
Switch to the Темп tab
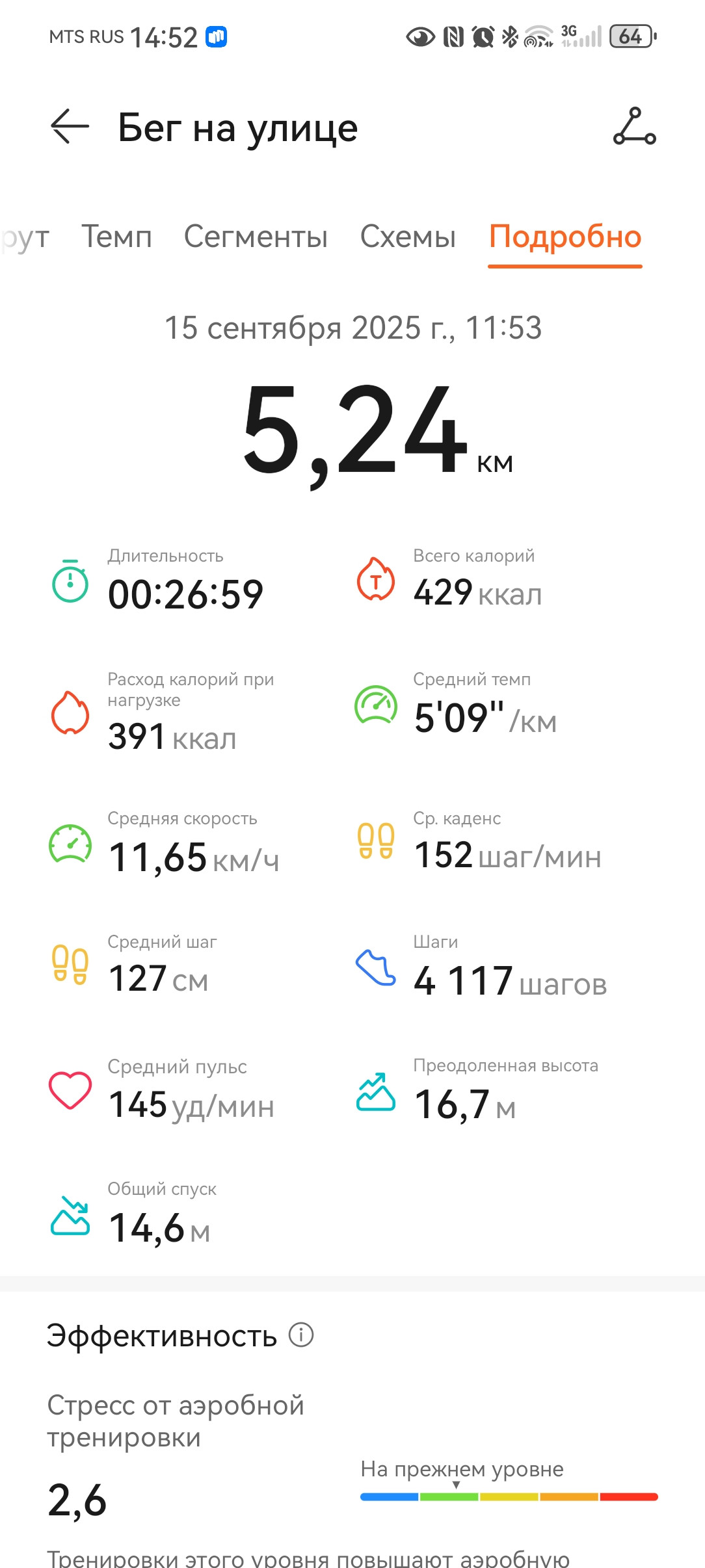click(x=116, y=237)
